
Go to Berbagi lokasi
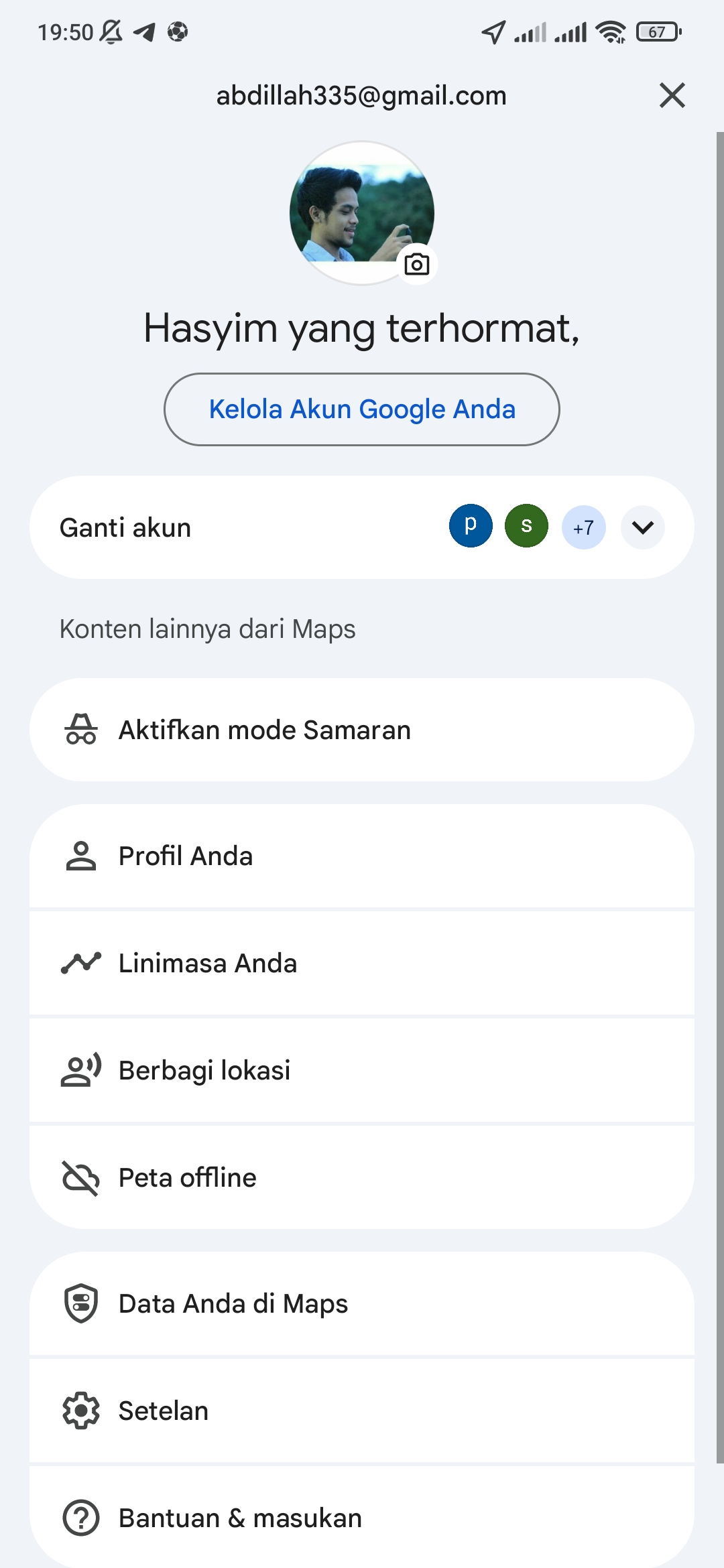[x=362, y=1070]
